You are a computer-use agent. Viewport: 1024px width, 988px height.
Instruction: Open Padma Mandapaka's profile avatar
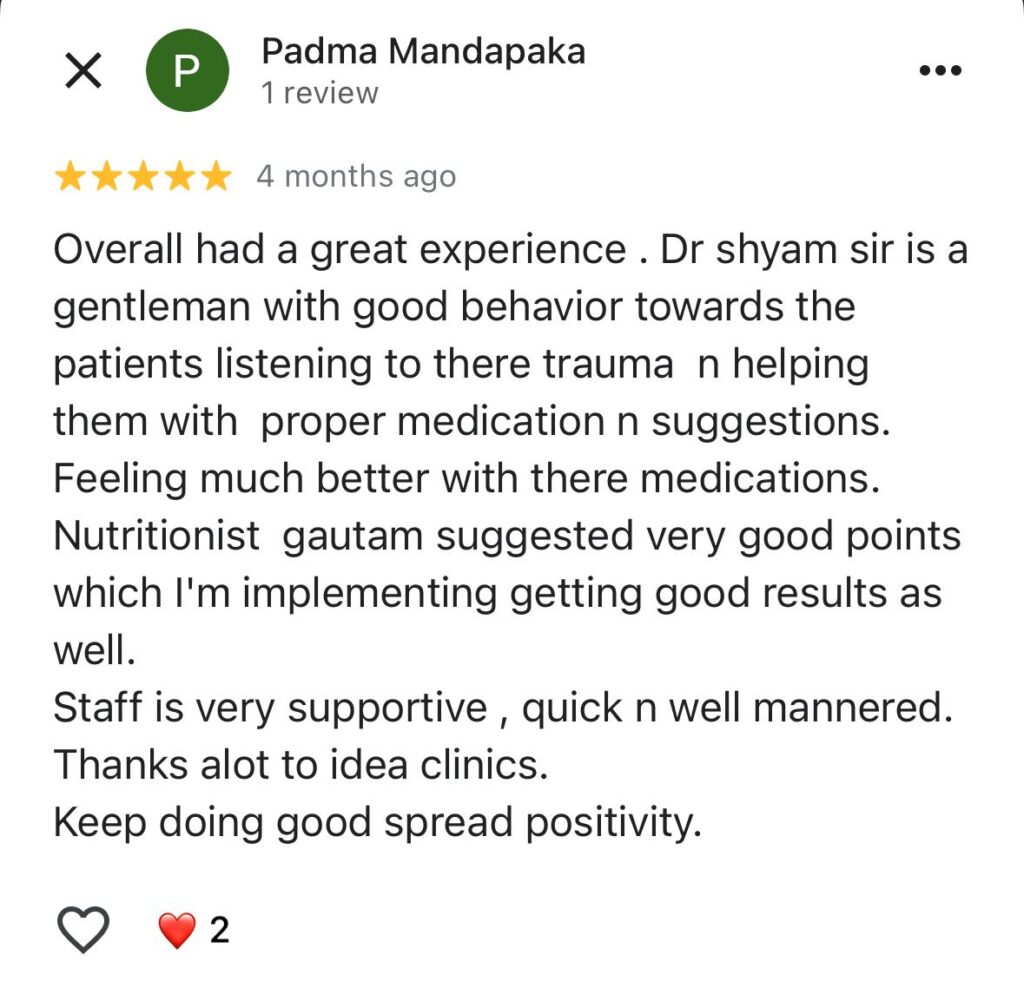(187, 71)
